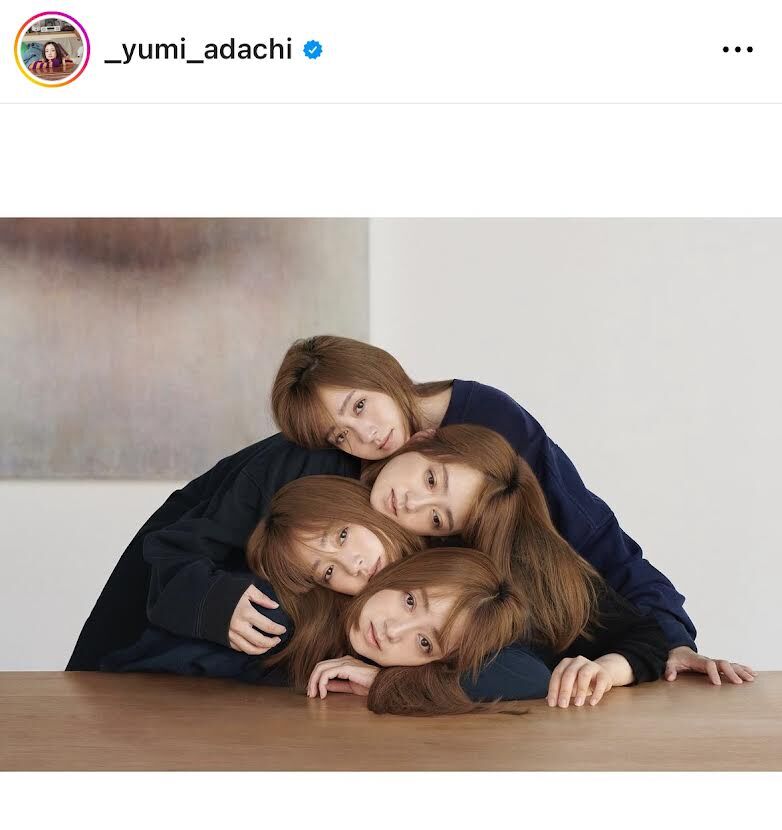Image resolution: width=782 pixels, height=830 pixels.
Task: Open the profile picture story ring
Action: pos(51,49)
